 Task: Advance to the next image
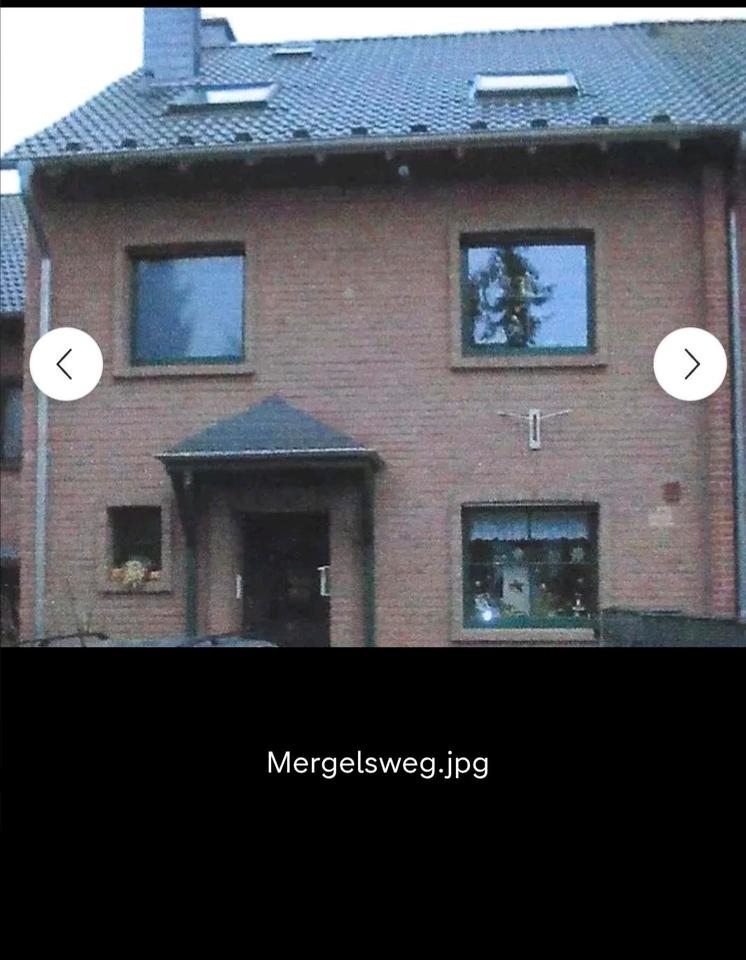pos(690,365)
